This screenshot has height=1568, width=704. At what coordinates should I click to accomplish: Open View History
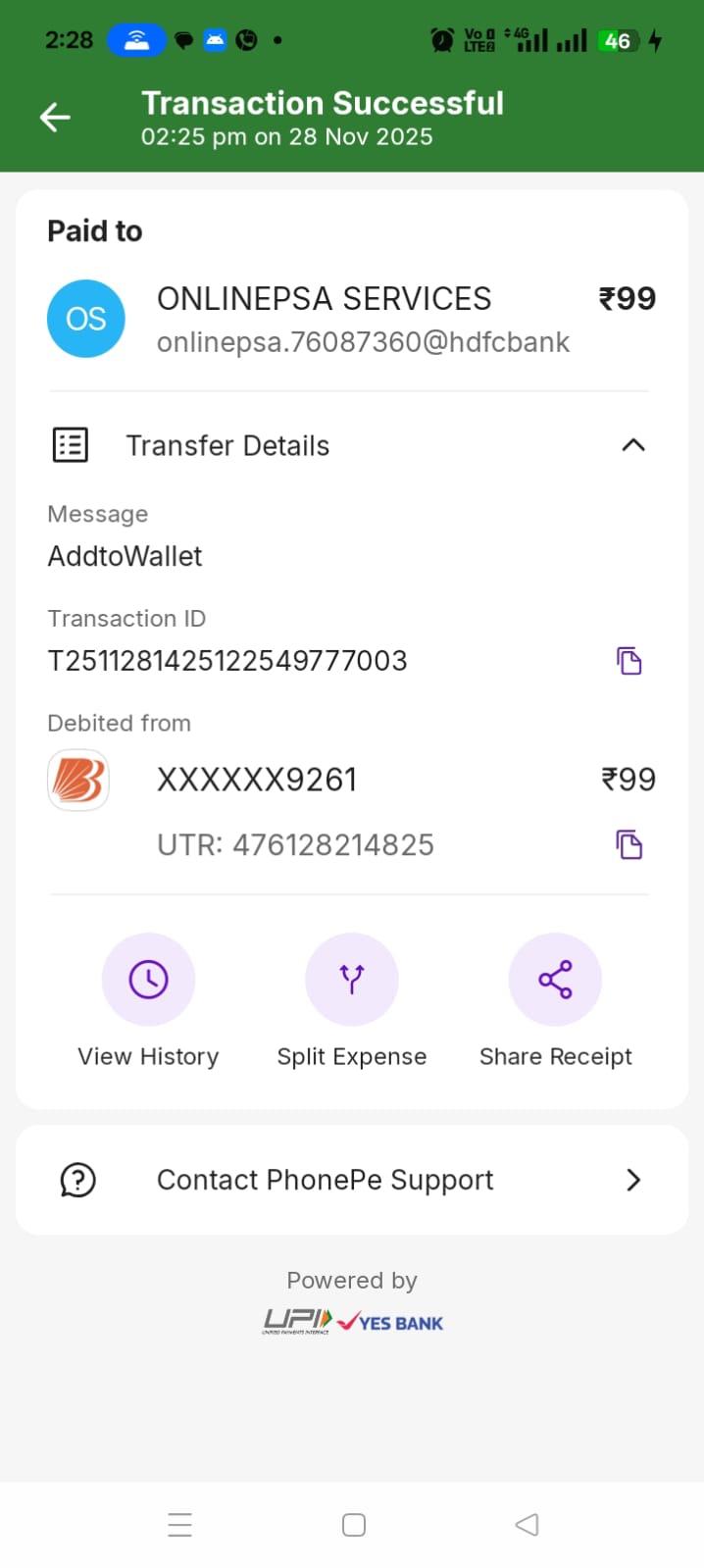point(149,980)
